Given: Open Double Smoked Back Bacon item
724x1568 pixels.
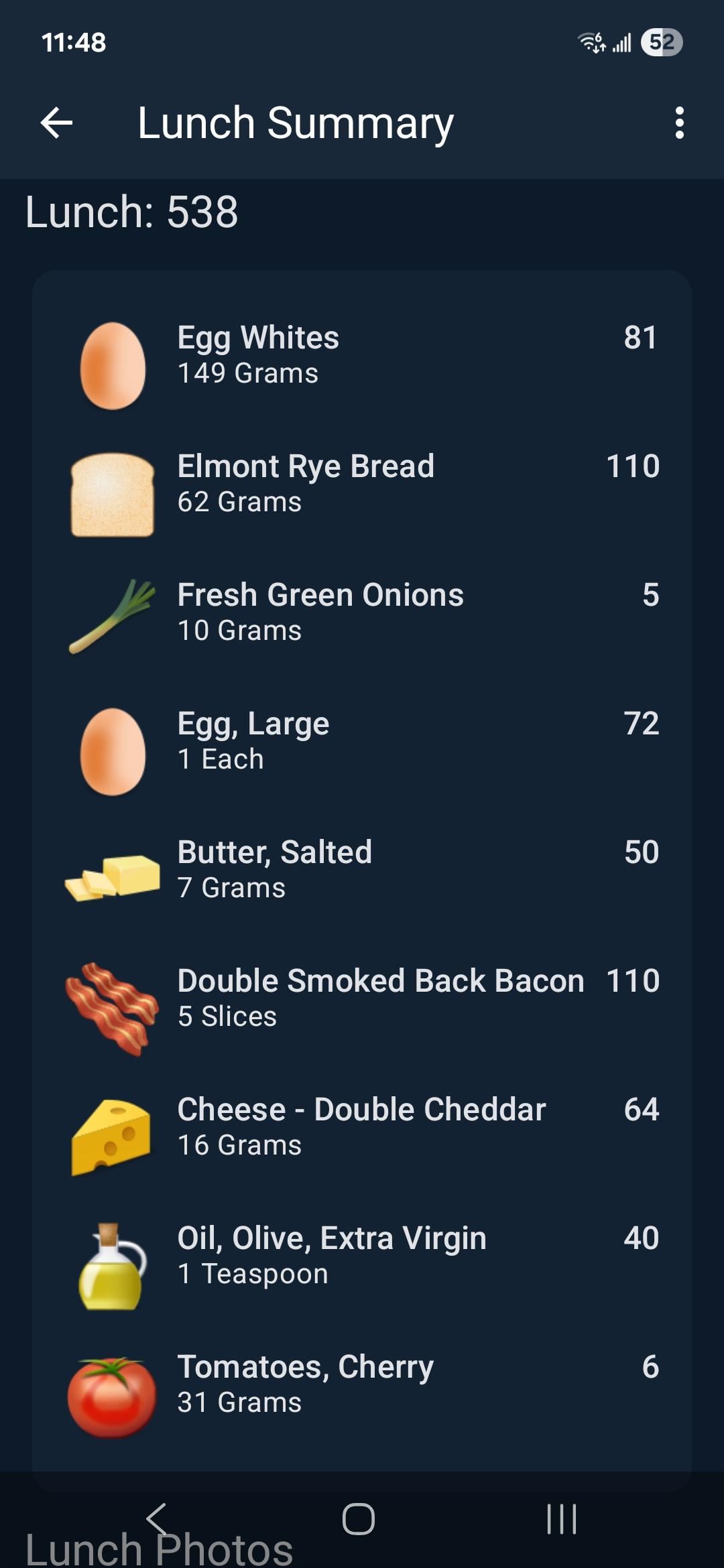Looking at the screenshot, I should [362, 998].
